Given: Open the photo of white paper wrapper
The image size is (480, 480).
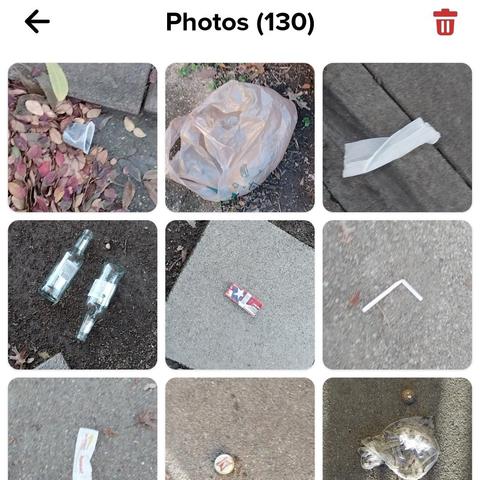Looking at the screenshot, I should pyautogui.click(x=397, y=137).
